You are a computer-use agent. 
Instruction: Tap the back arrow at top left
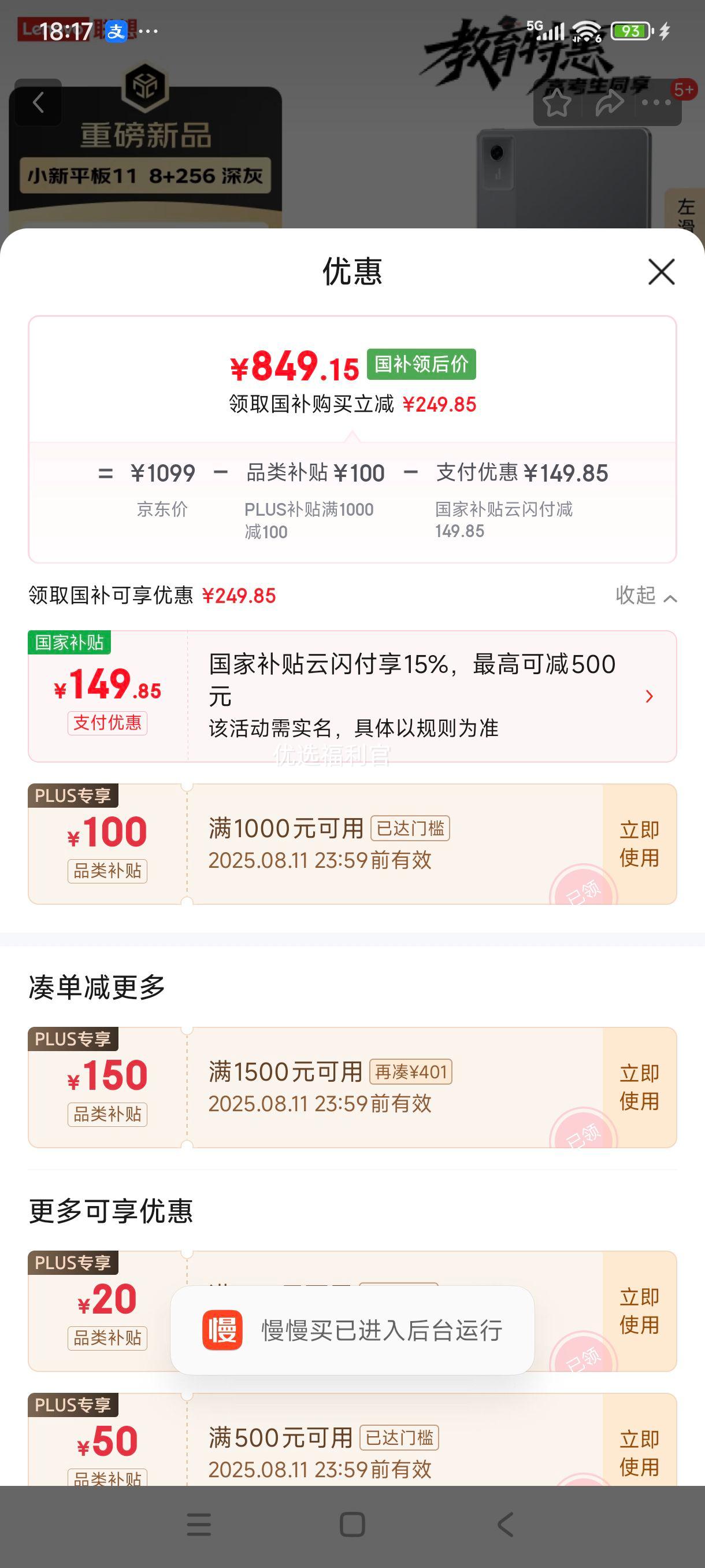coord(38,102)
